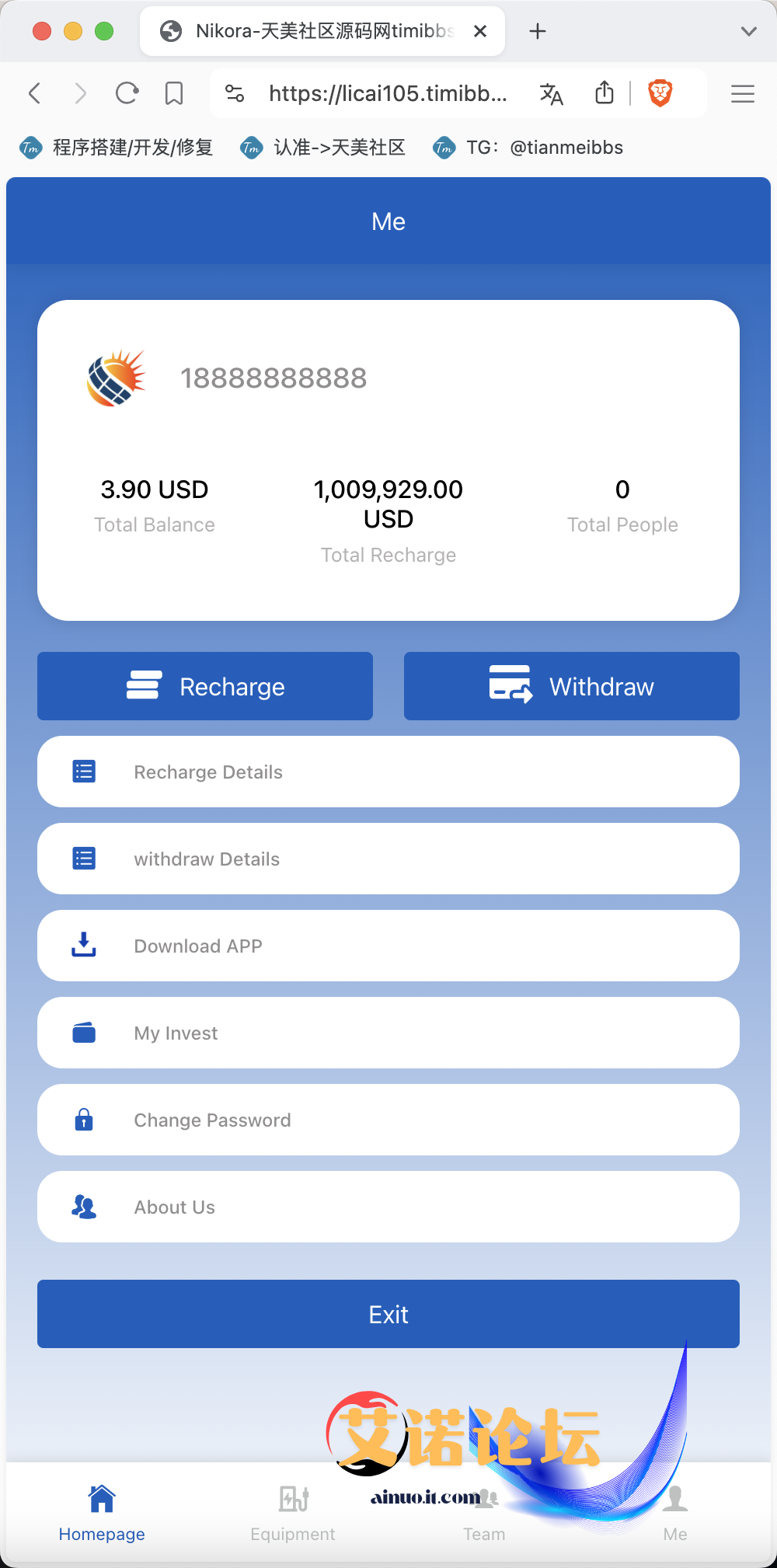Tap the Withdraw button

[571, 686]
